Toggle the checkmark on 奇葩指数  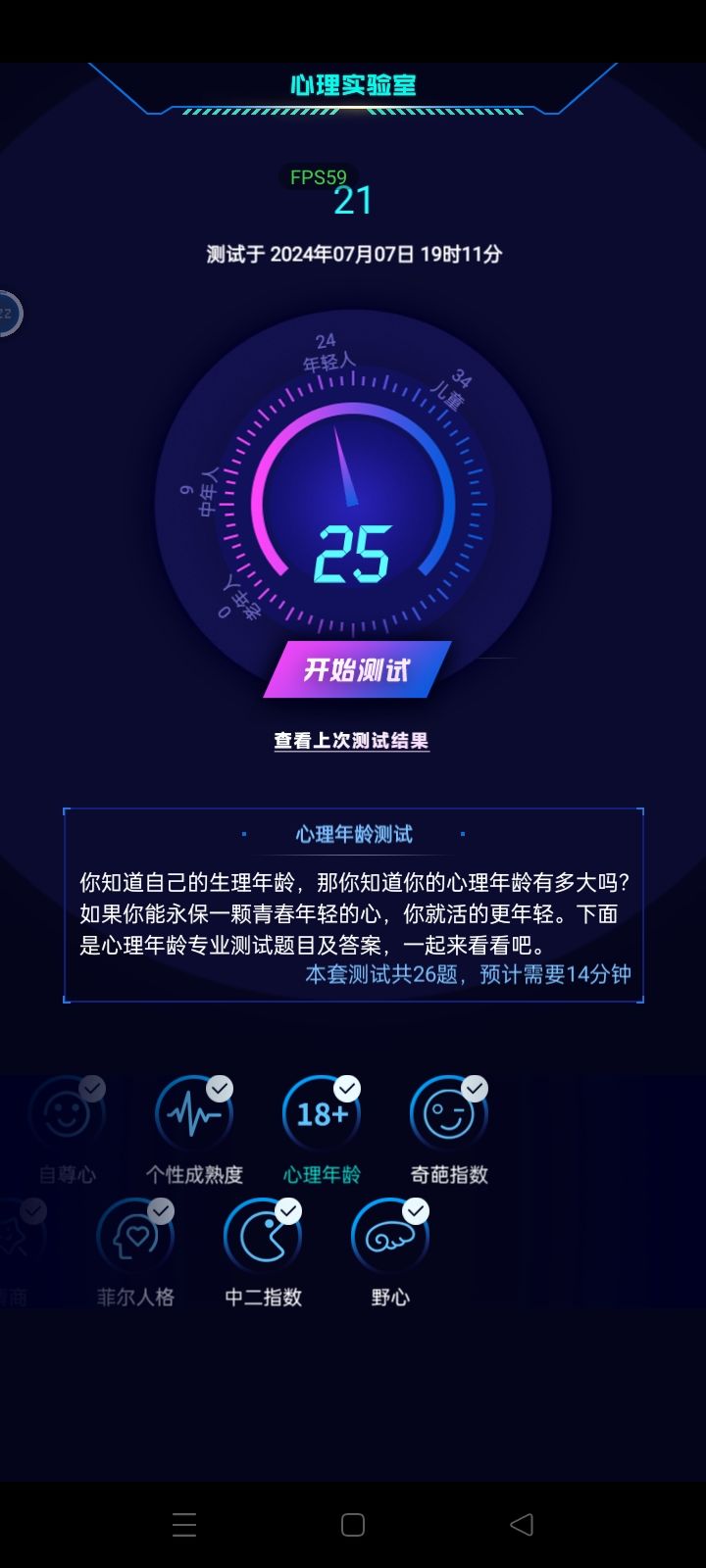(x=474, y=1087)
